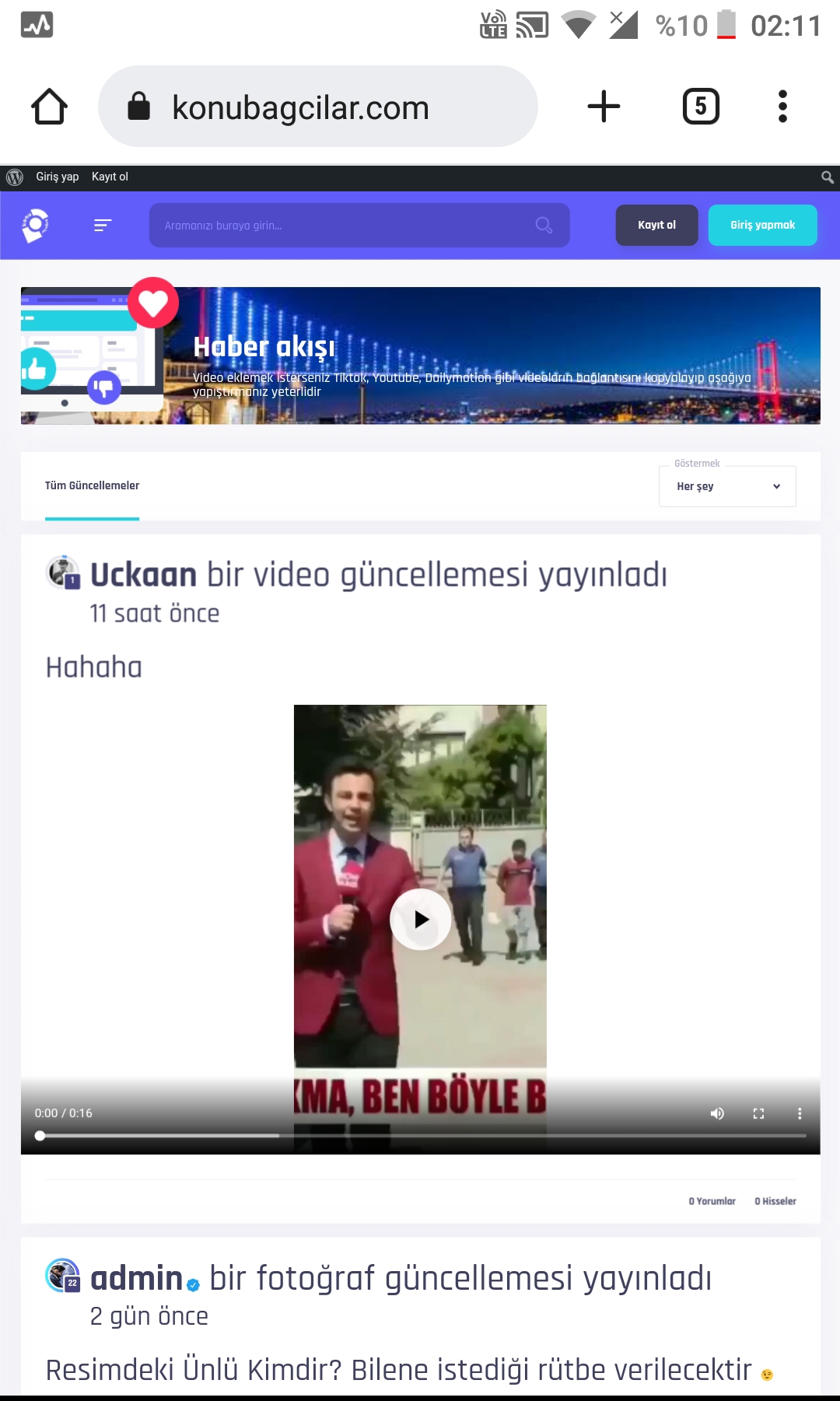
Task: Go to the browser home page
Action: [x=49, y=107]
